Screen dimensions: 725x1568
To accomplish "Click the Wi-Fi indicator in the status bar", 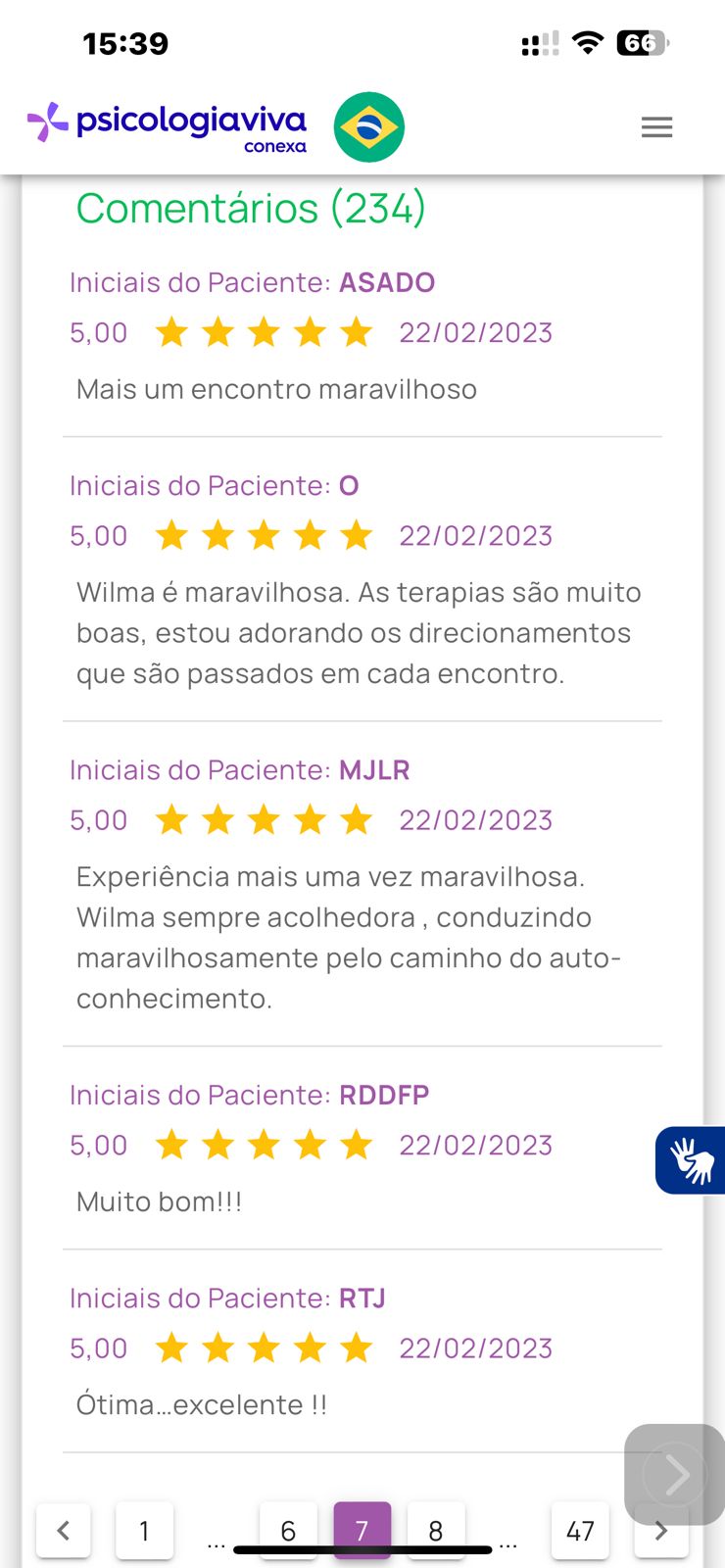I will (585, 41).
